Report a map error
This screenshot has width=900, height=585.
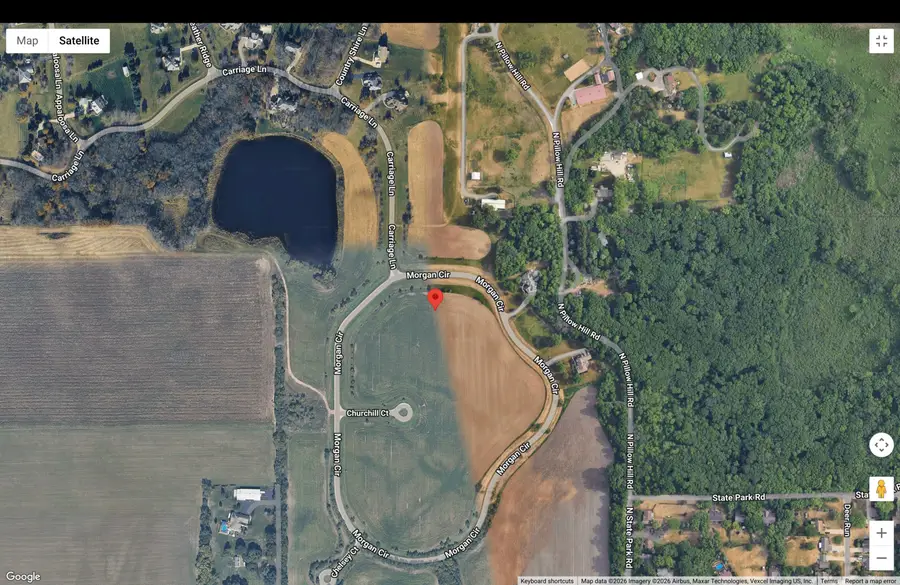click(870, 580)
